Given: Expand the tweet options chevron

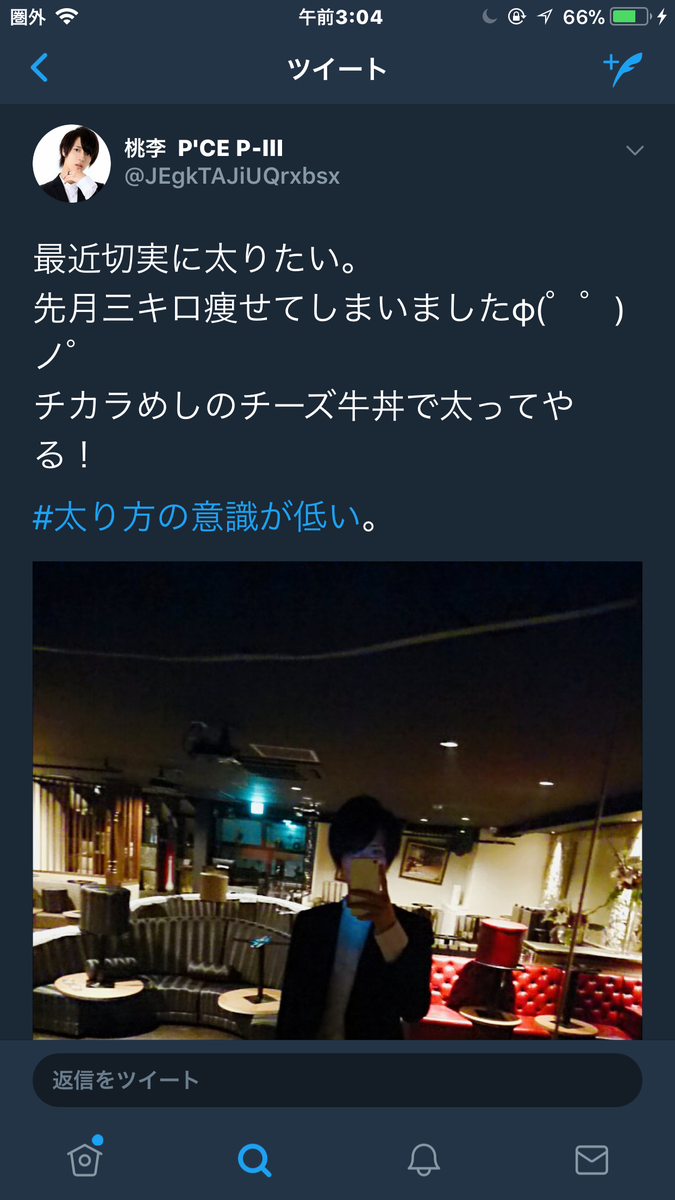Looking at the screenshot, I should coord(634,151).
